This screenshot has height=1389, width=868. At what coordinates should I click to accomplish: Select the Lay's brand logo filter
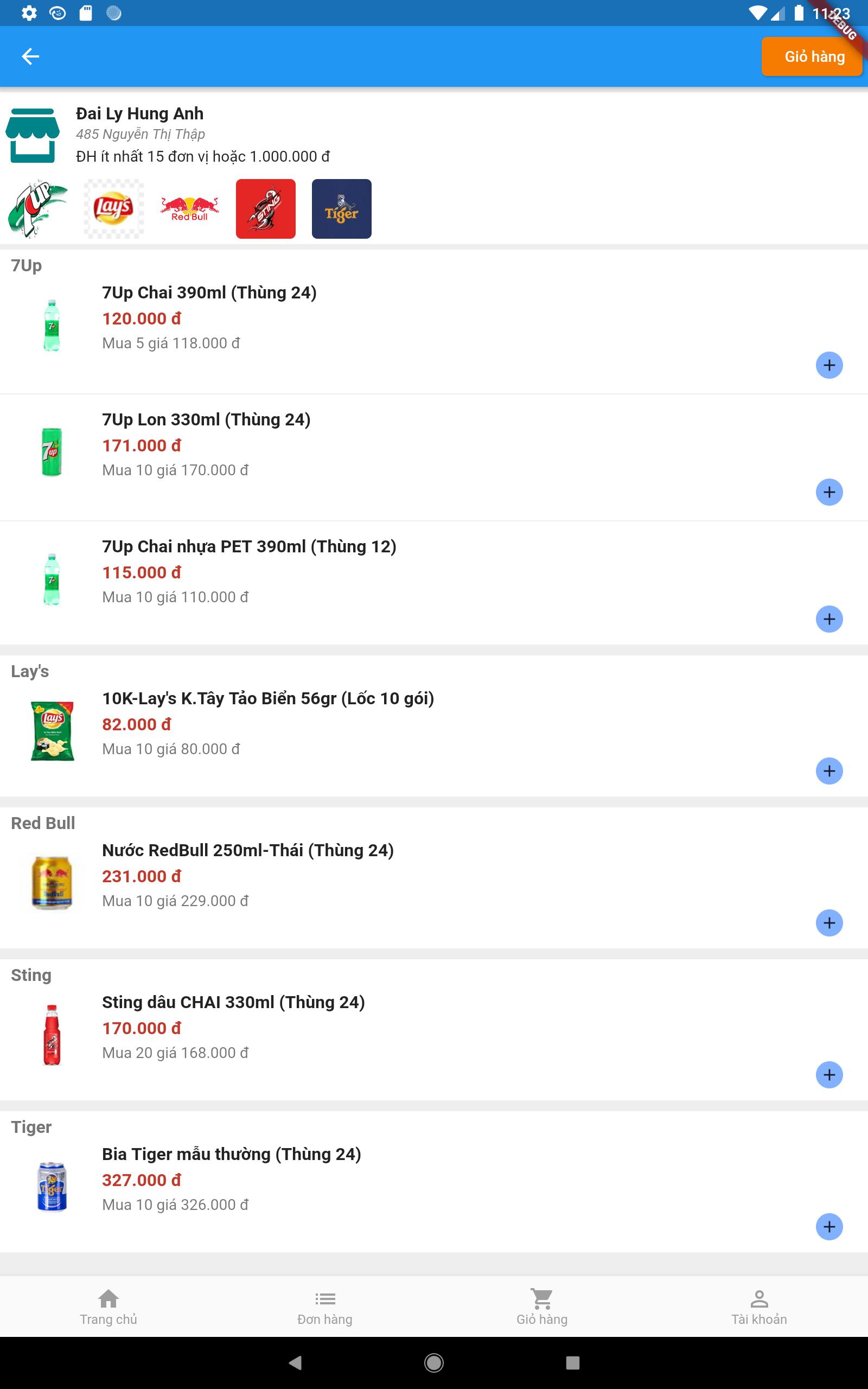[x=114, y=209]
